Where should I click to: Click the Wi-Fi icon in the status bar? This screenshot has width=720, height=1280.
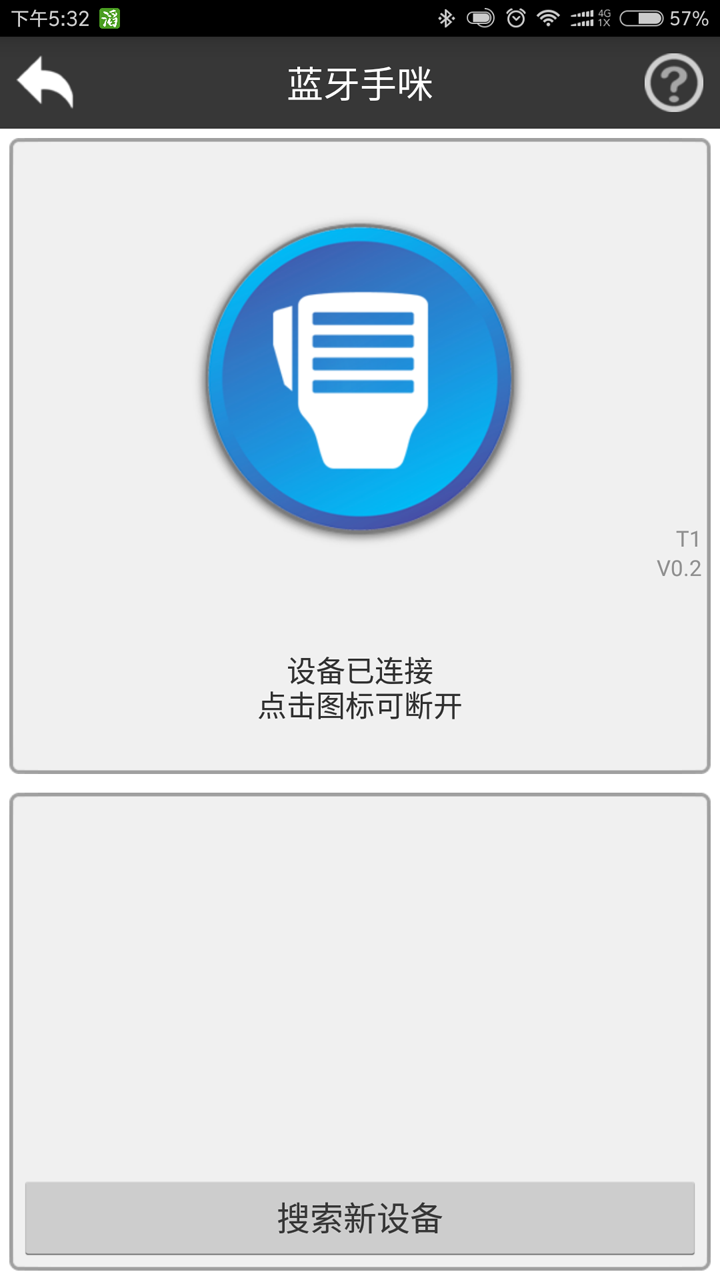[549, 16]
